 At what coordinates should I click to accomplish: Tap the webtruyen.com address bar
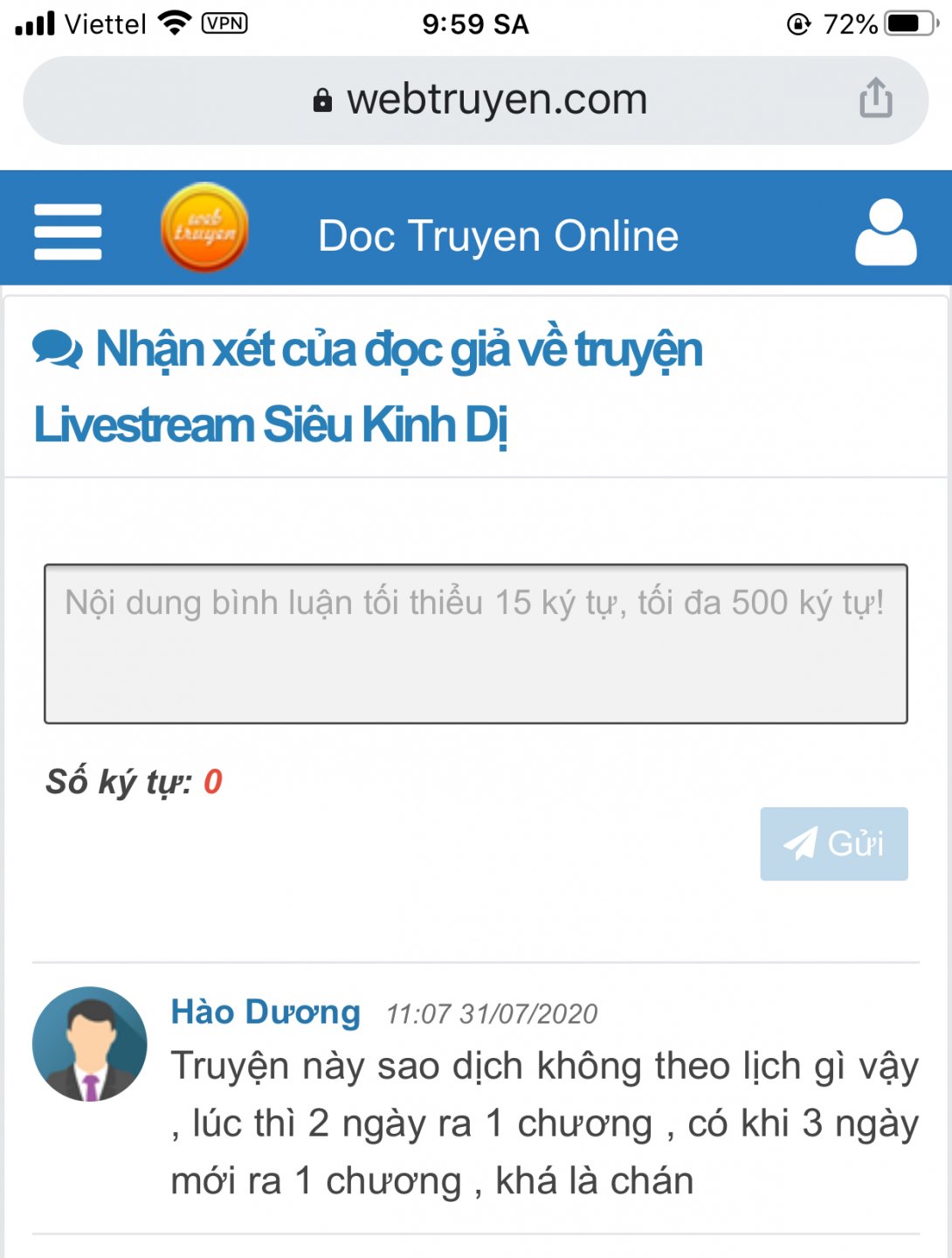tap(479, 100)
